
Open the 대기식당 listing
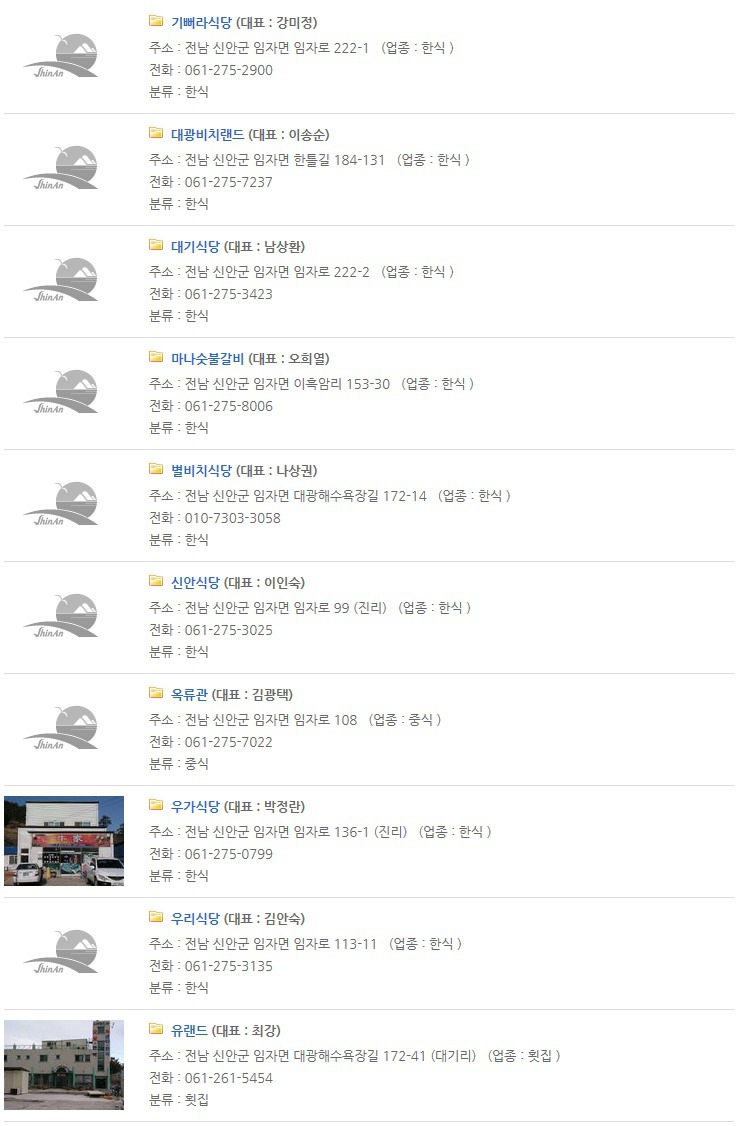click(x=195, y=247)
